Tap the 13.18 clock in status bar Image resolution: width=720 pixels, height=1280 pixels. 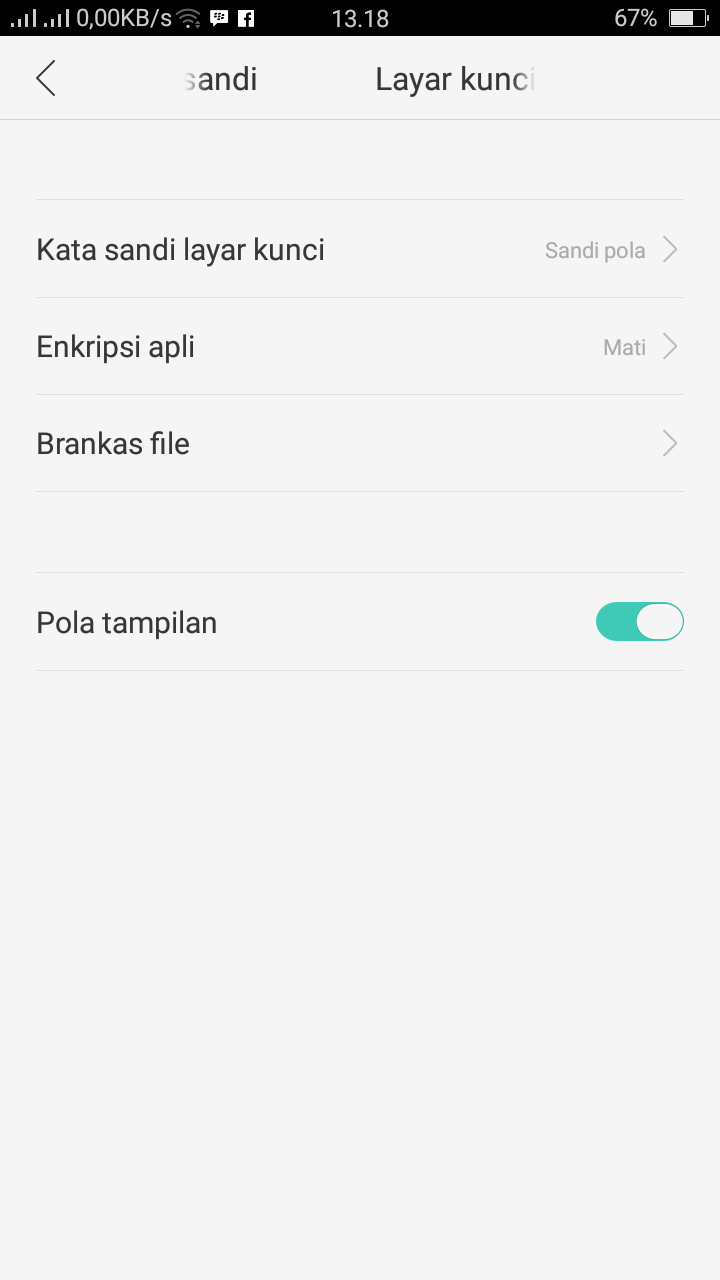[360, 17]
